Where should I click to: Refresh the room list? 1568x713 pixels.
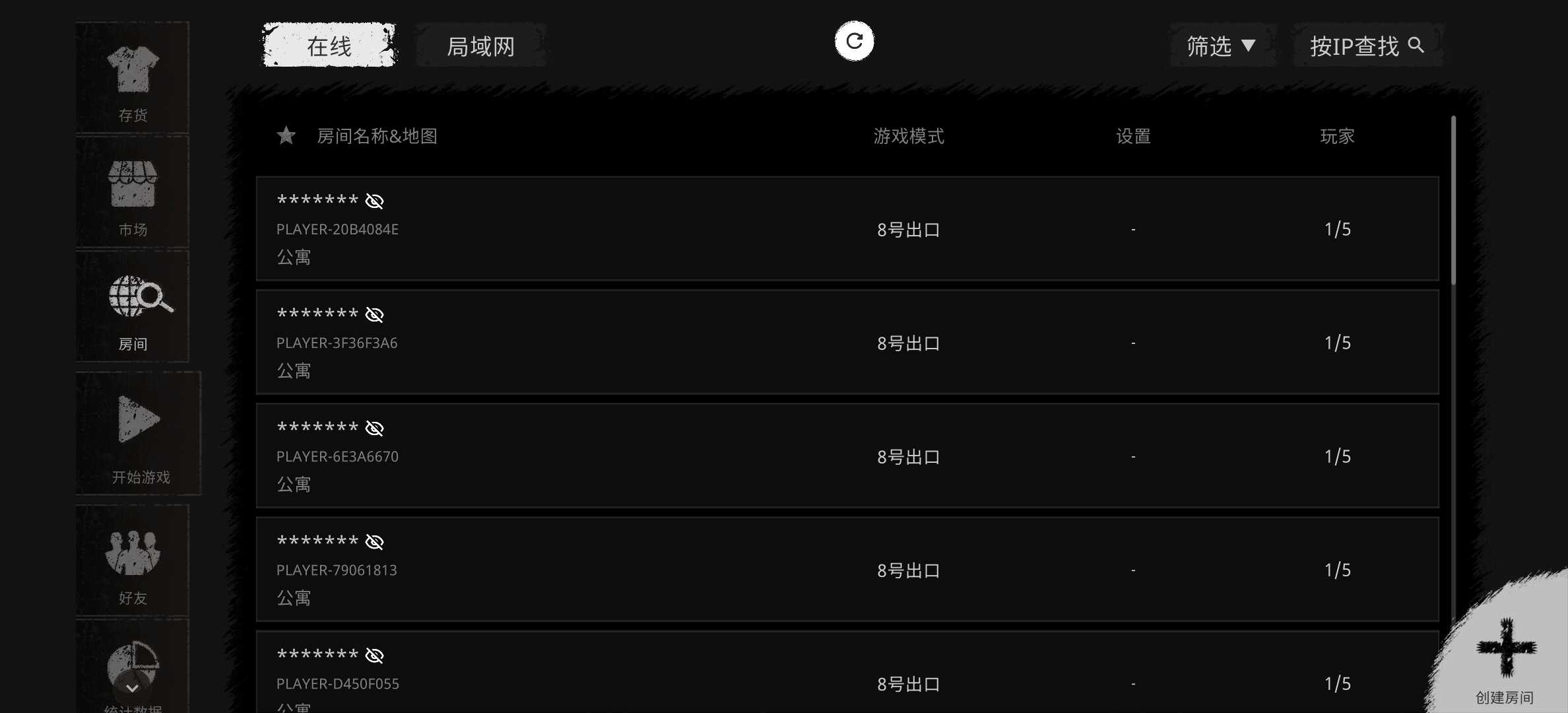854,42
